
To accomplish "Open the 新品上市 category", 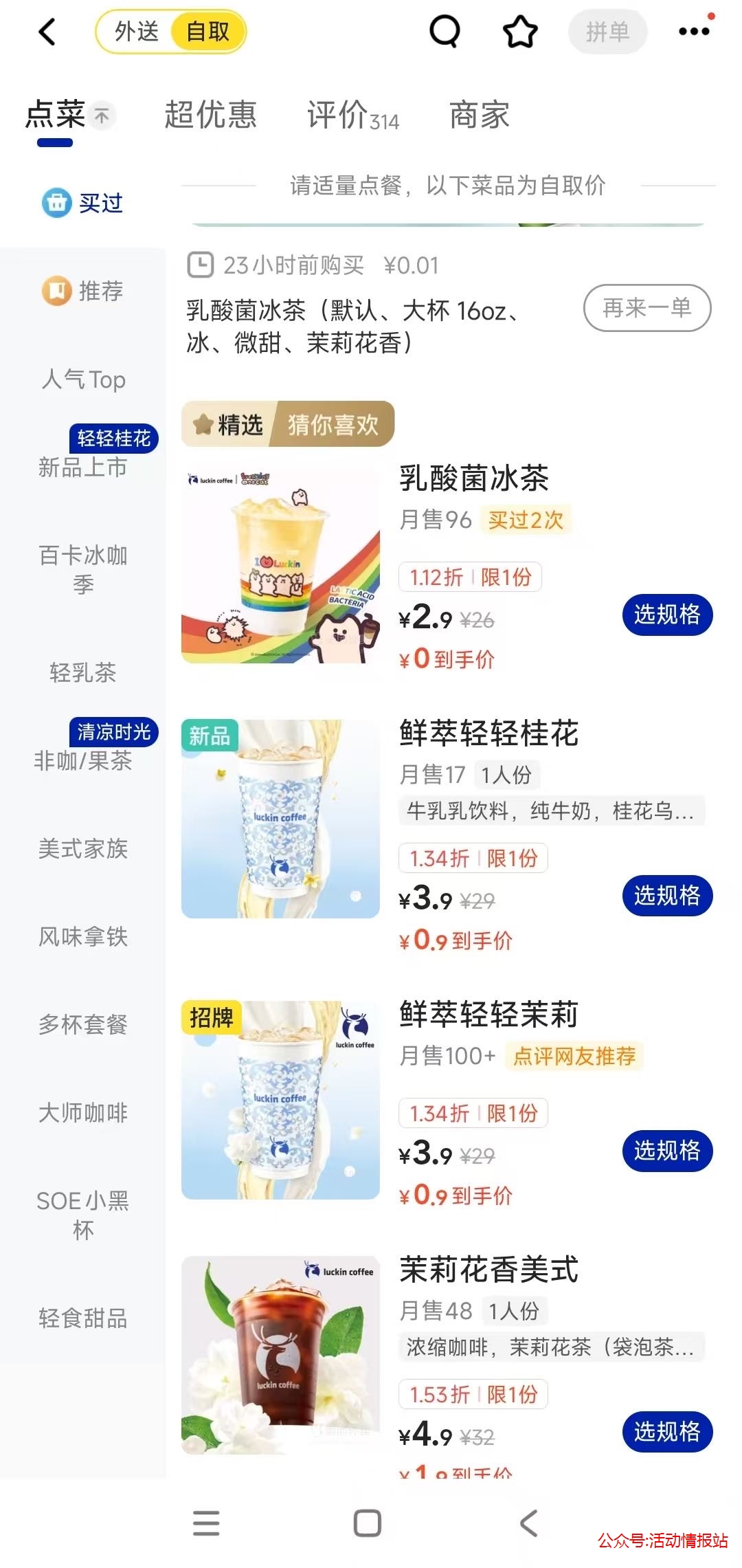I will coord(83,467).
